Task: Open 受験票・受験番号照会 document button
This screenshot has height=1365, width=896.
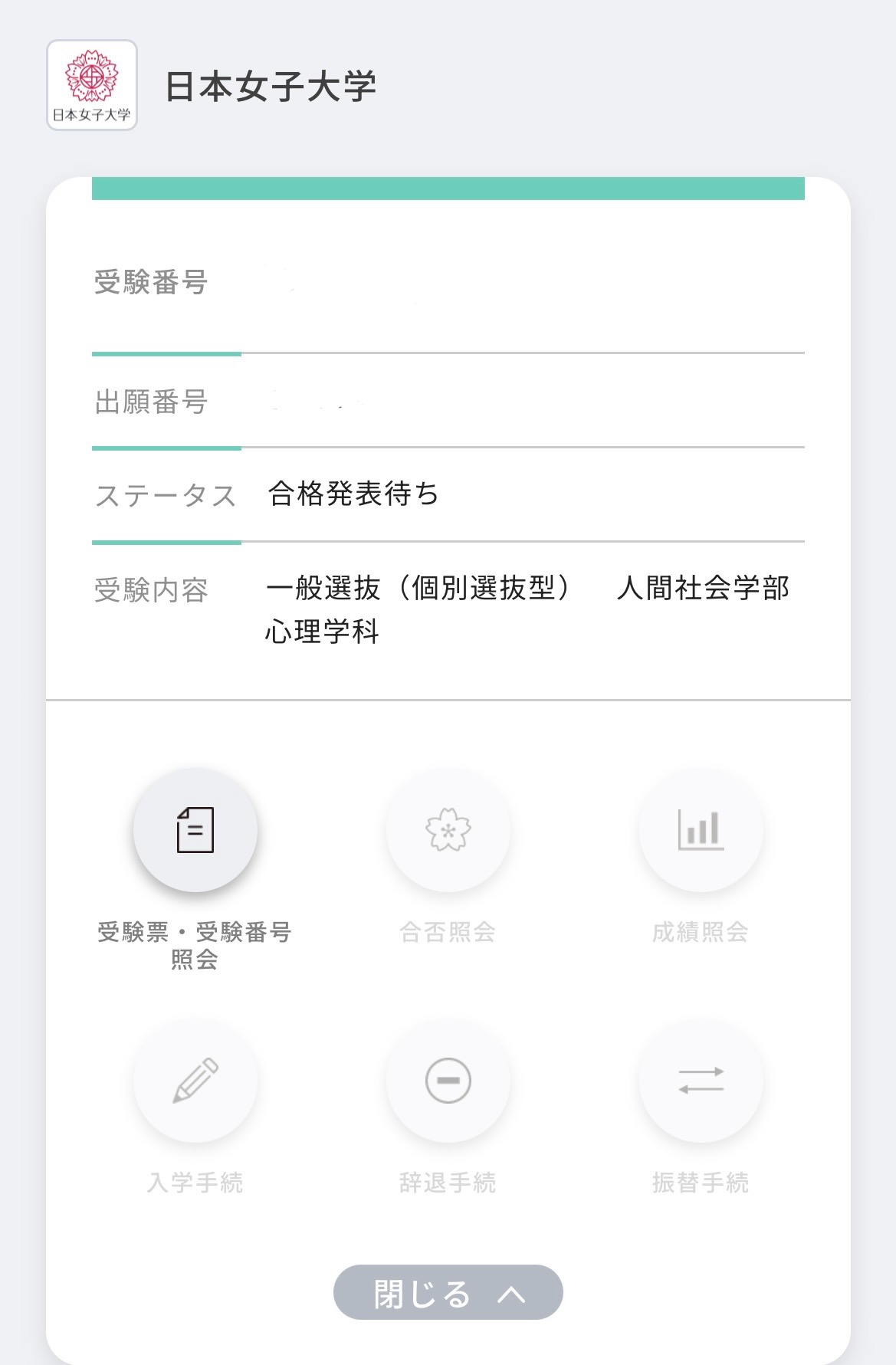Action: [x=195, y=830]
